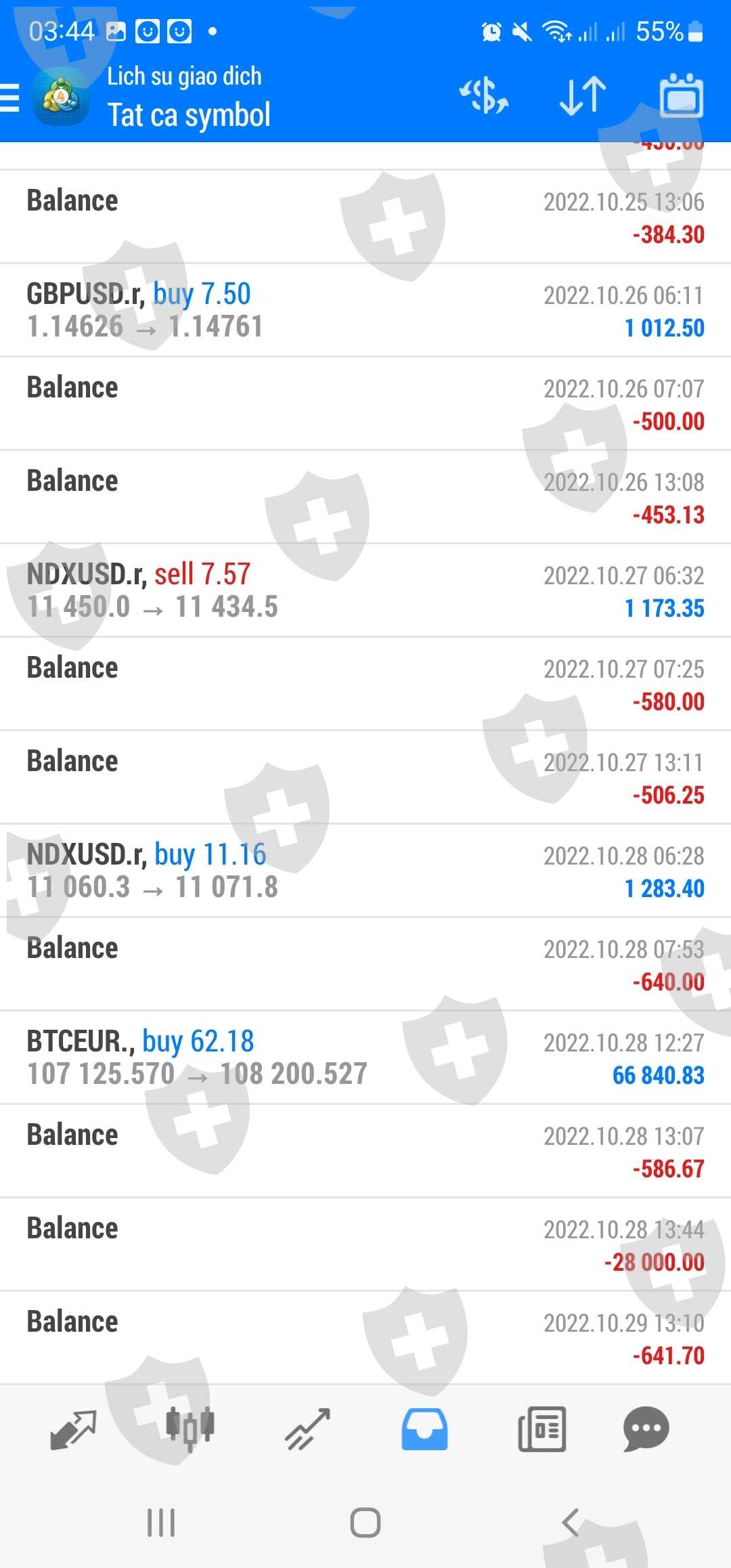The width and height of the screenshot is (731, 1568).
Task: Select the History inbox tab
Action: [x=424, y=1429]
